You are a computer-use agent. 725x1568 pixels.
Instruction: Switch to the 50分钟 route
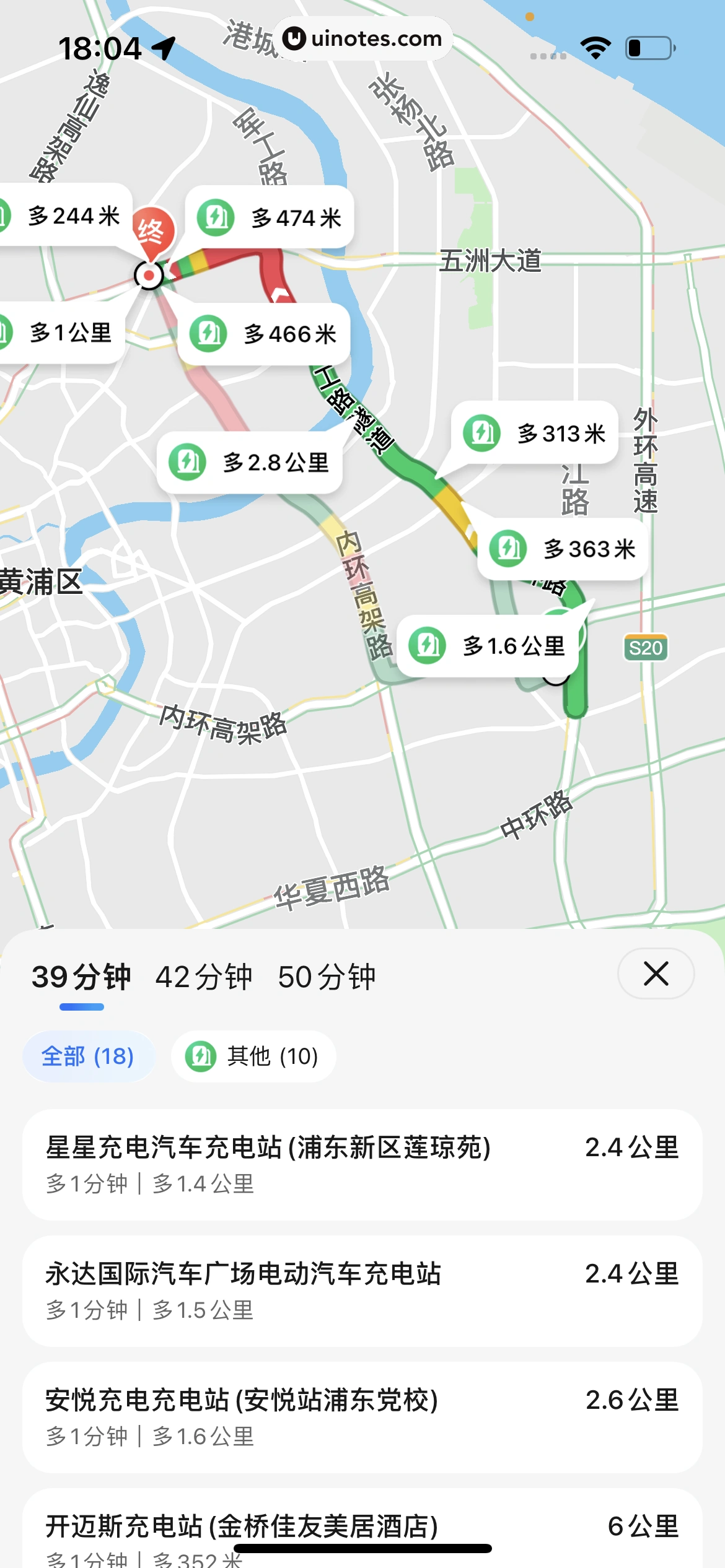327,978
